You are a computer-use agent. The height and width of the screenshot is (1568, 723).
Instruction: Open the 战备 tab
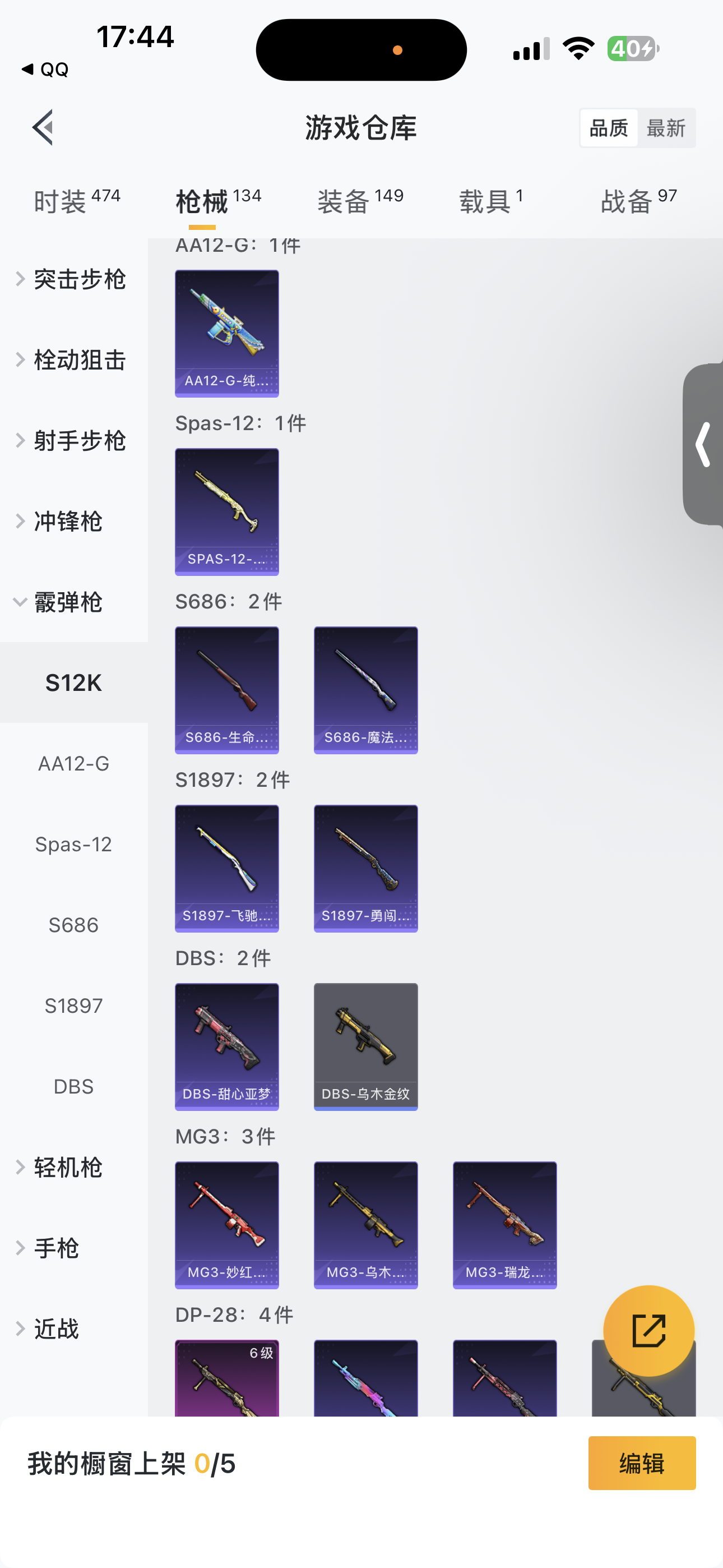(x=638, y=201)
